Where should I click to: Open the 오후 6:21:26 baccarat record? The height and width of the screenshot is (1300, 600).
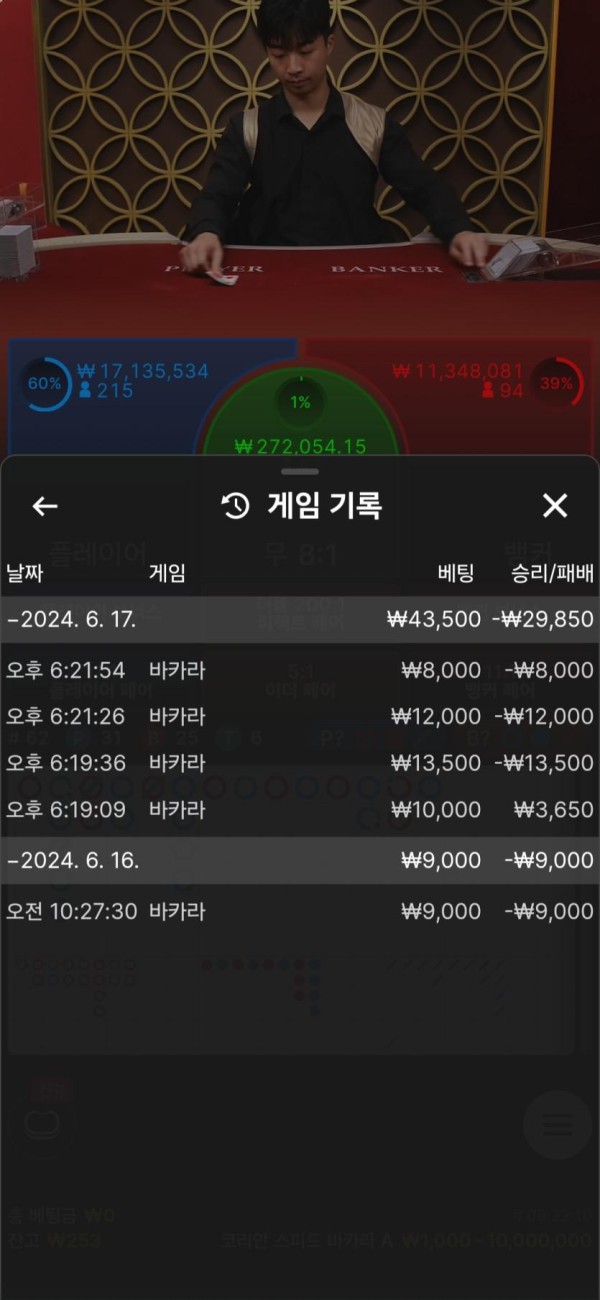(300, 716)
